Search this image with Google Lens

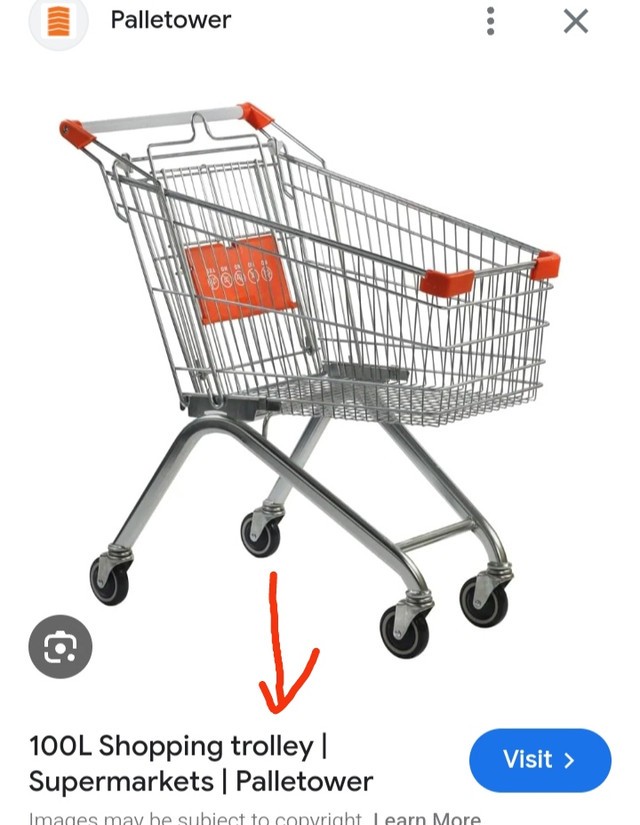[60, 648]
